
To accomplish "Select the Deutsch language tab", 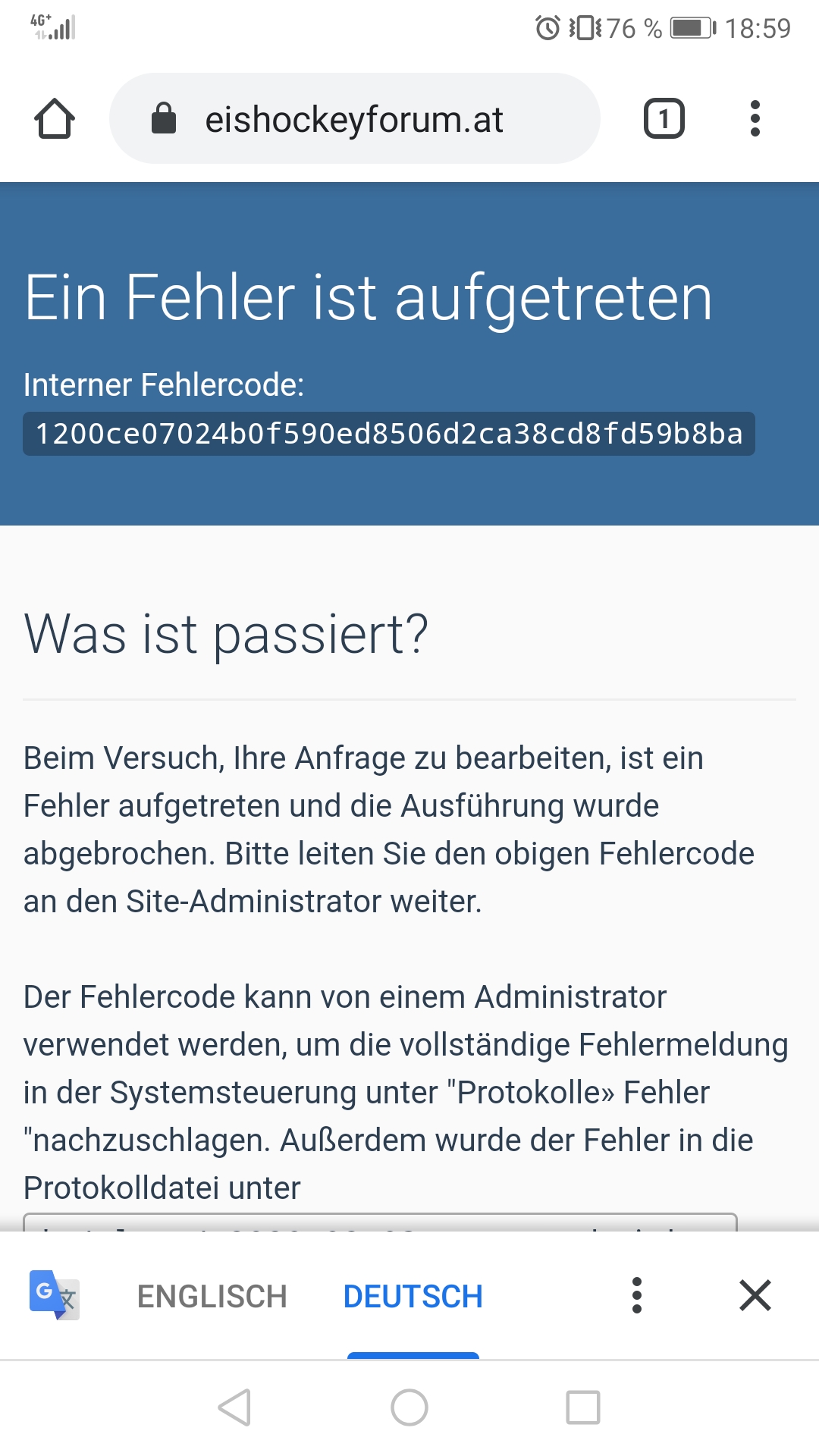I will [x=413, y=1297].
